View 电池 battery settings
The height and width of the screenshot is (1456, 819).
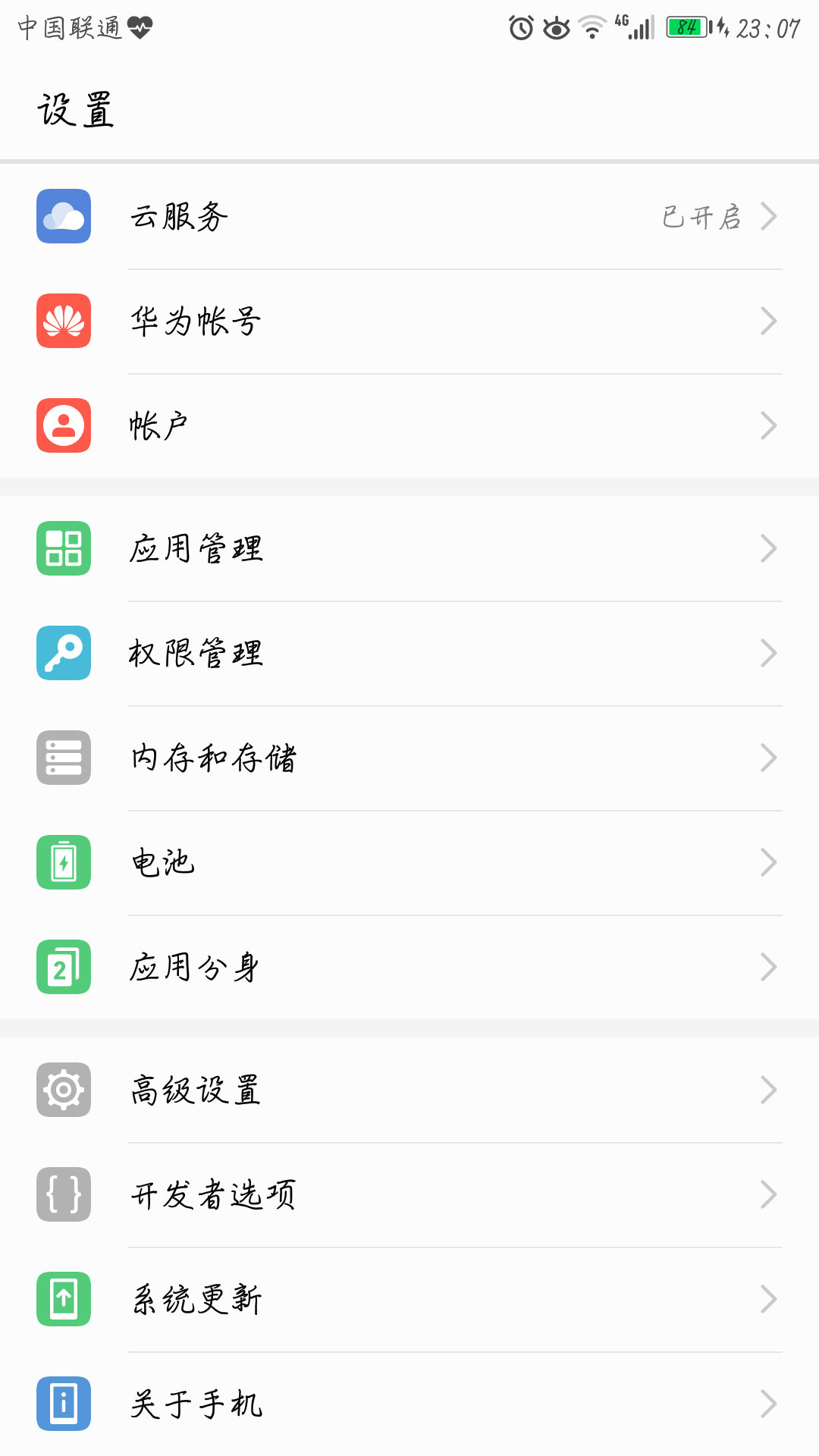coord(409,863)
